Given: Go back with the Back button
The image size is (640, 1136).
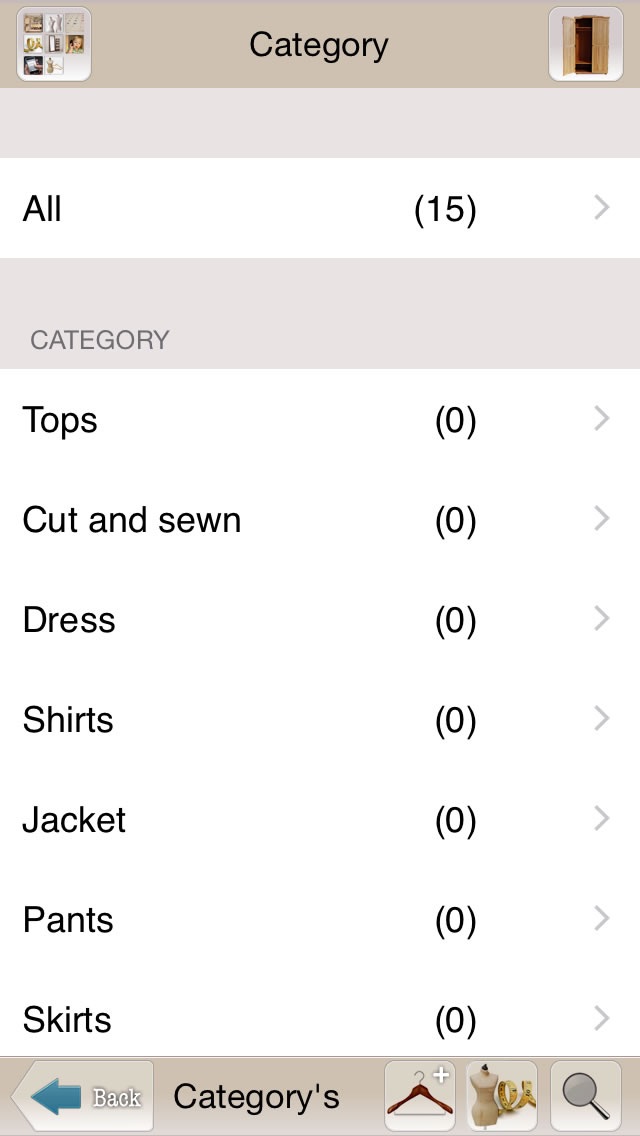Looking at the screenshot, I should 84,1097.
